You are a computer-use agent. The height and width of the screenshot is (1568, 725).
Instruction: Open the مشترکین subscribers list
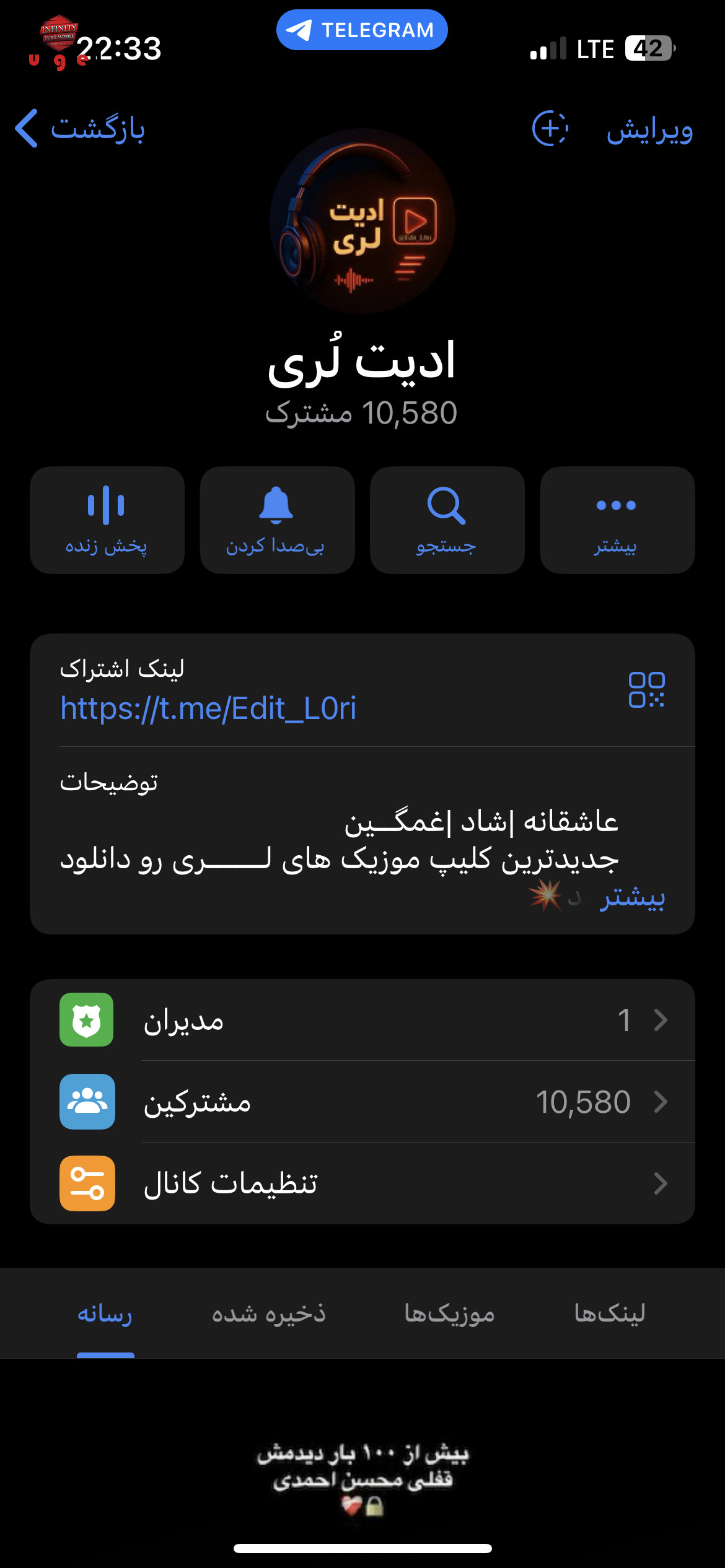pos(362,1102)
